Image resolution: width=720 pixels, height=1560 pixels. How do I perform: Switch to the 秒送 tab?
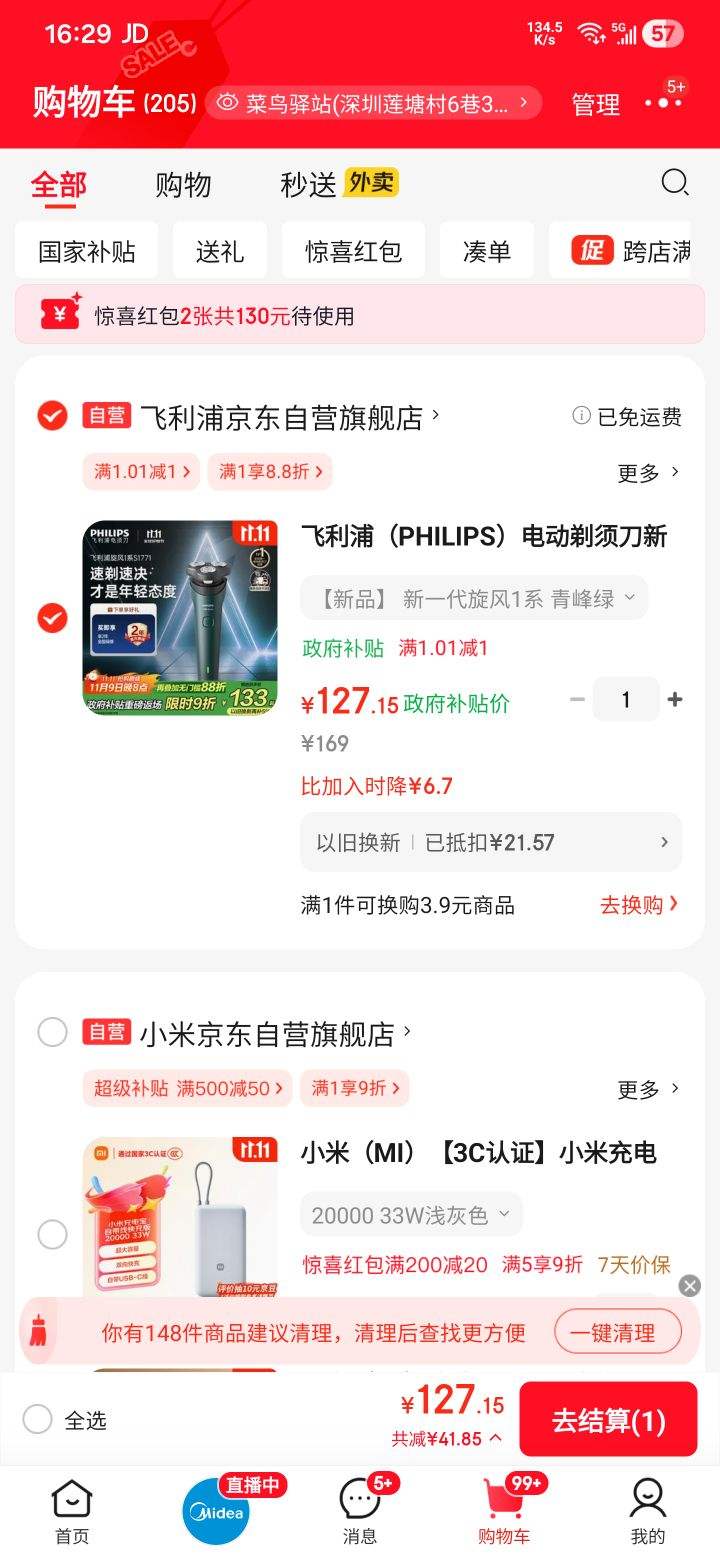309,184
